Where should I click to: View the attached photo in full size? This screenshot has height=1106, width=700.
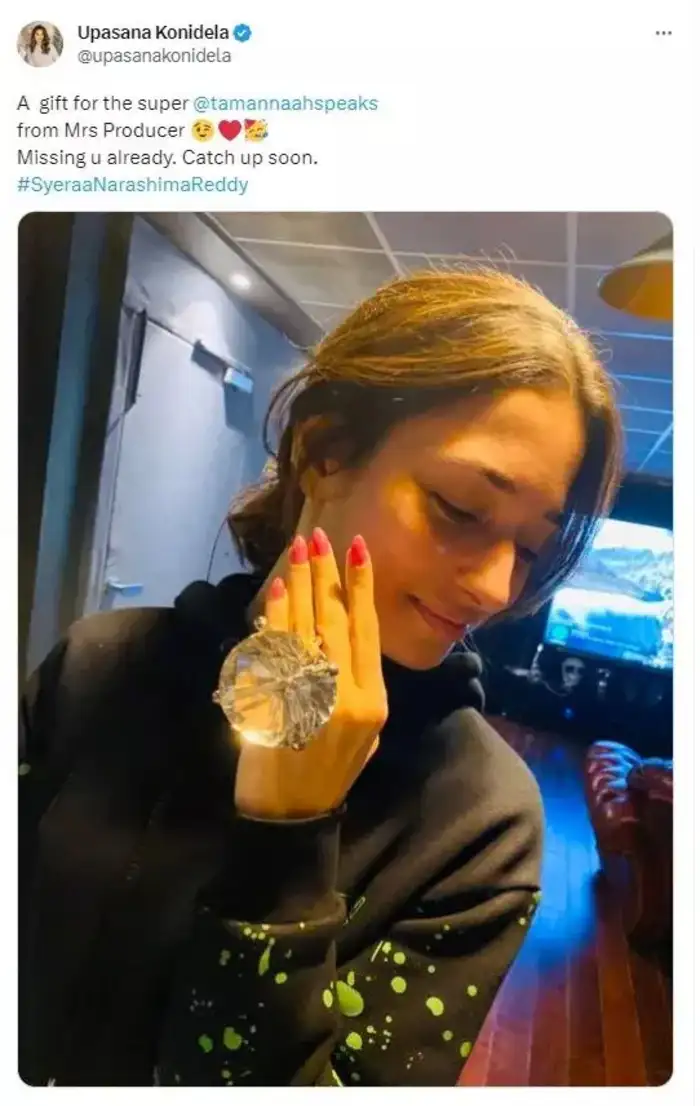345,648
